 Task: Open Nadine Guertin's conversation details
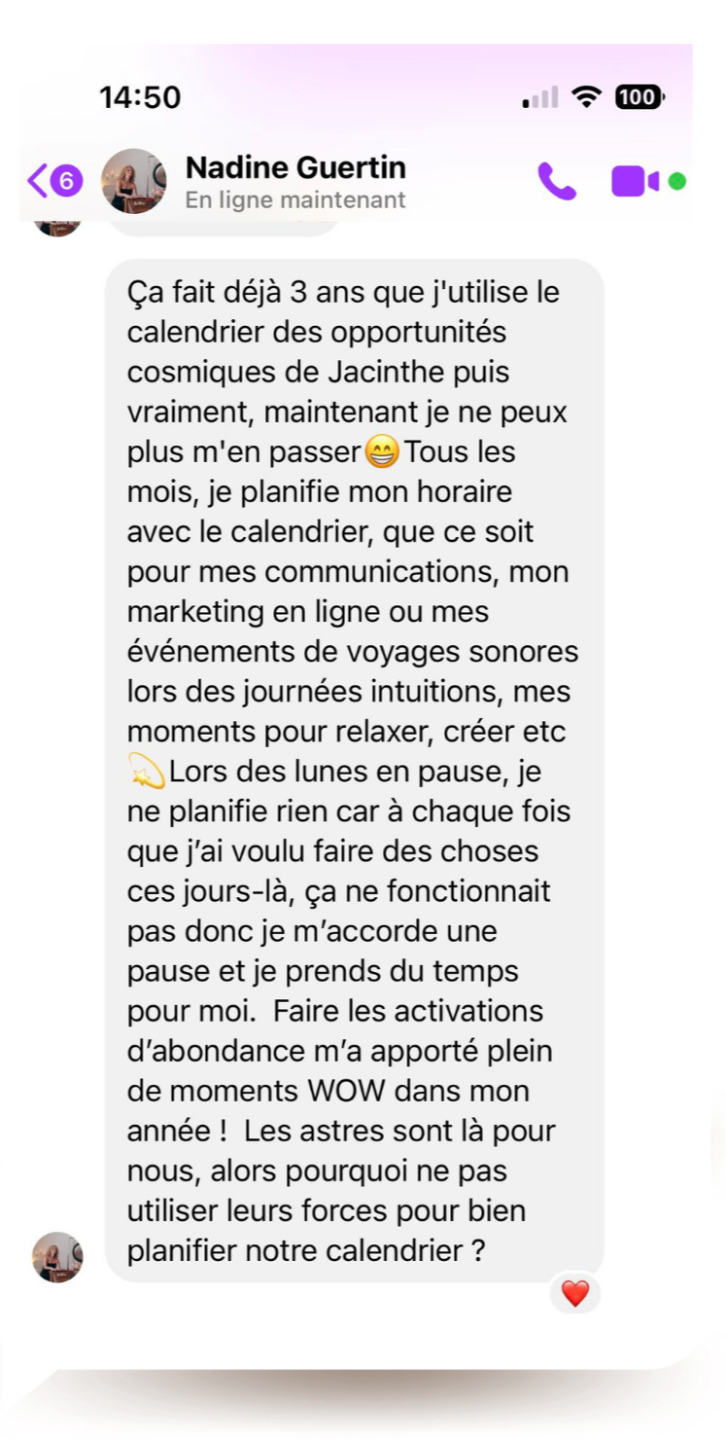tap(295, 181)
